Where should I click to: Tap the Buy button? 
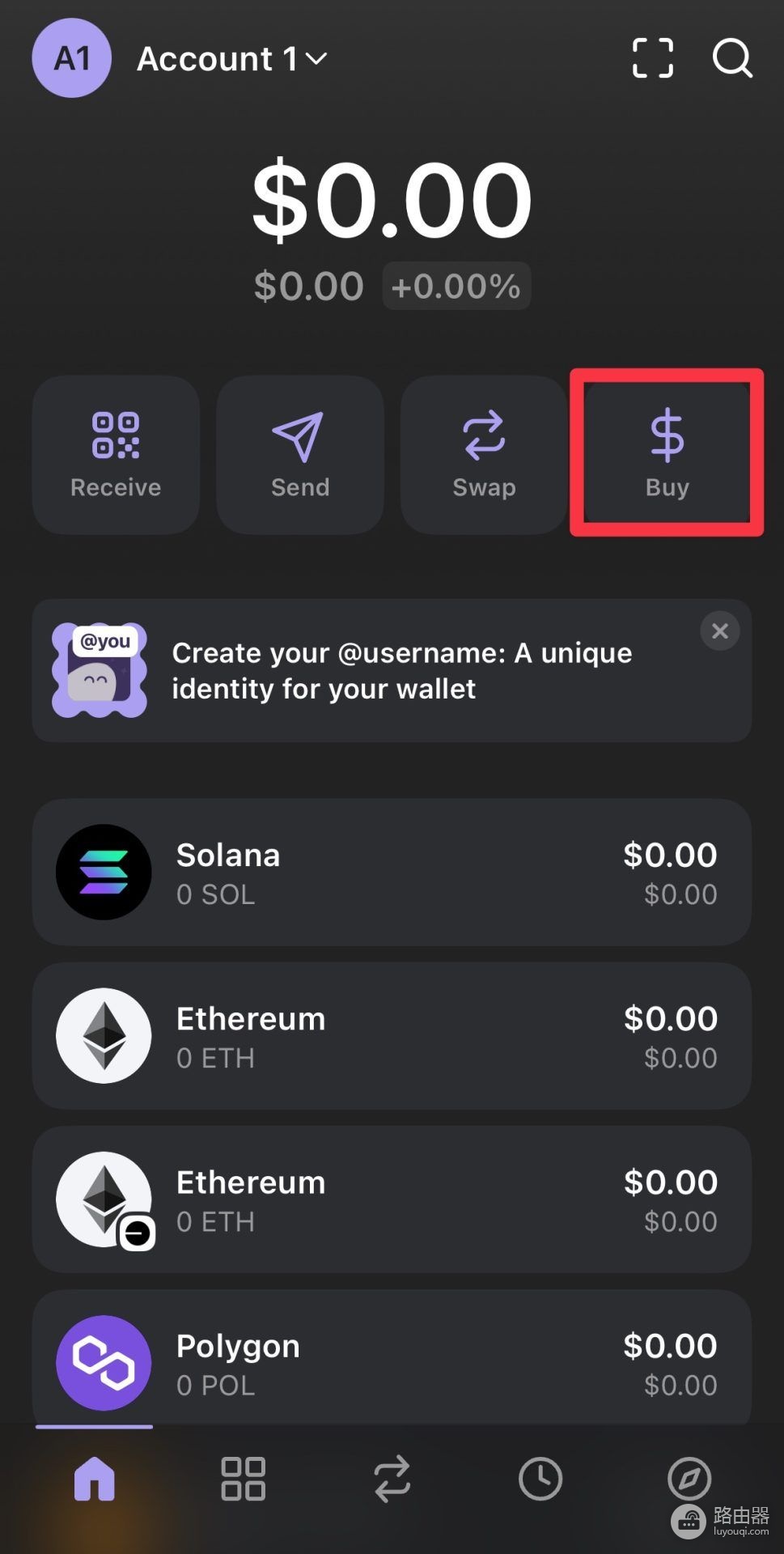coord(667,455)
